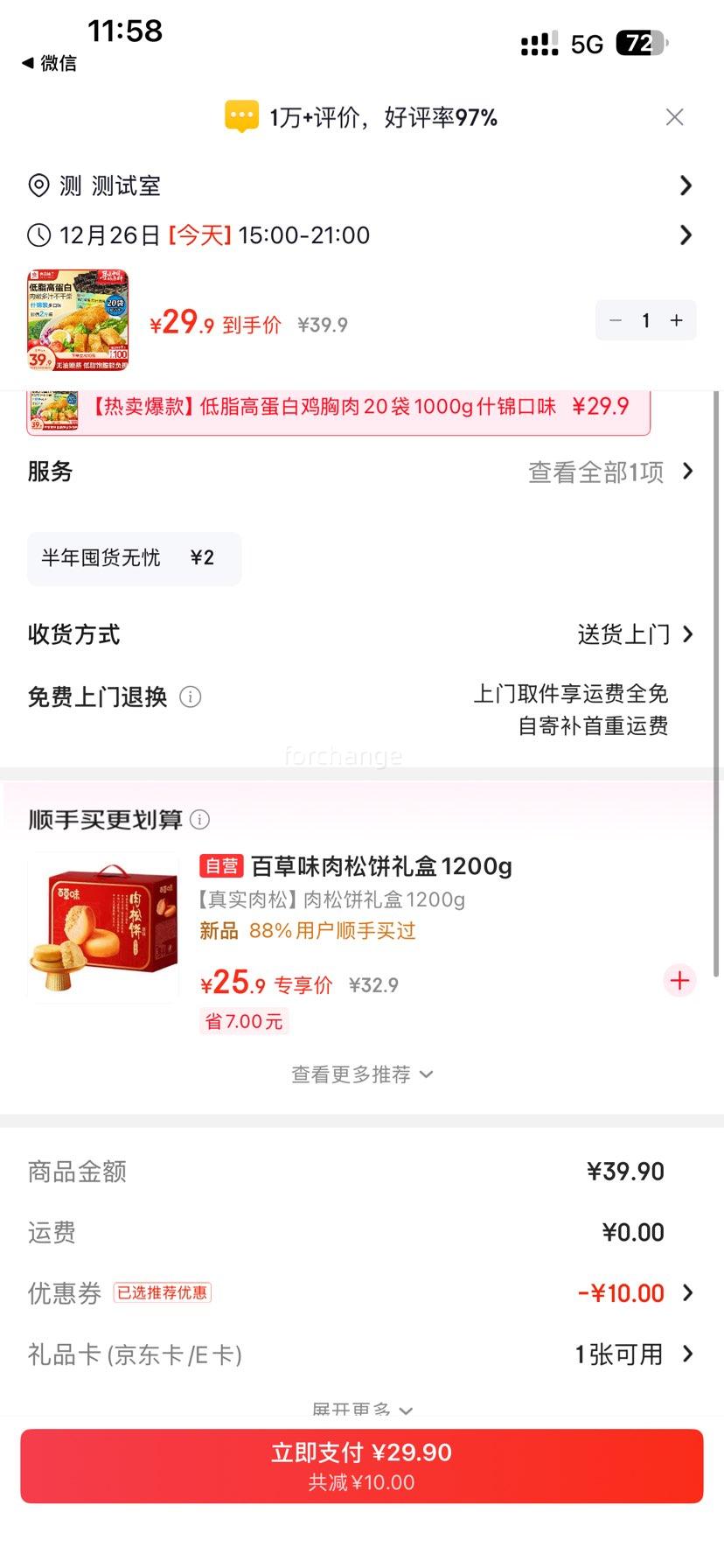
Task: Click the clock icon to change delivery time
Action: click(38, 234)
